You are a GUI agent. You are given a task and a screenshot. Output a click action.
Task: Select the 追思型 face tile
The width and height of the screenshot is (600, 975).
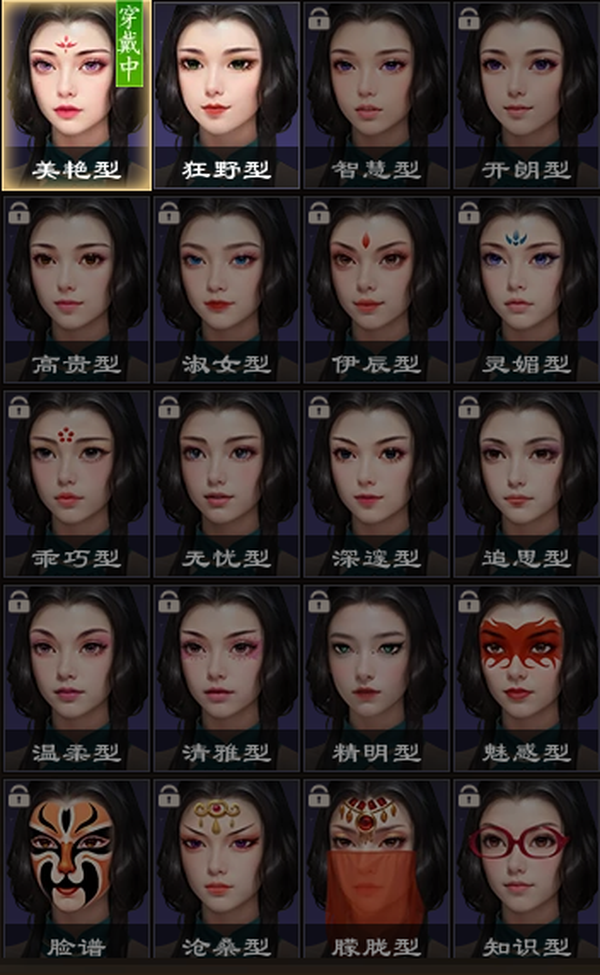[x=527, y=484]
